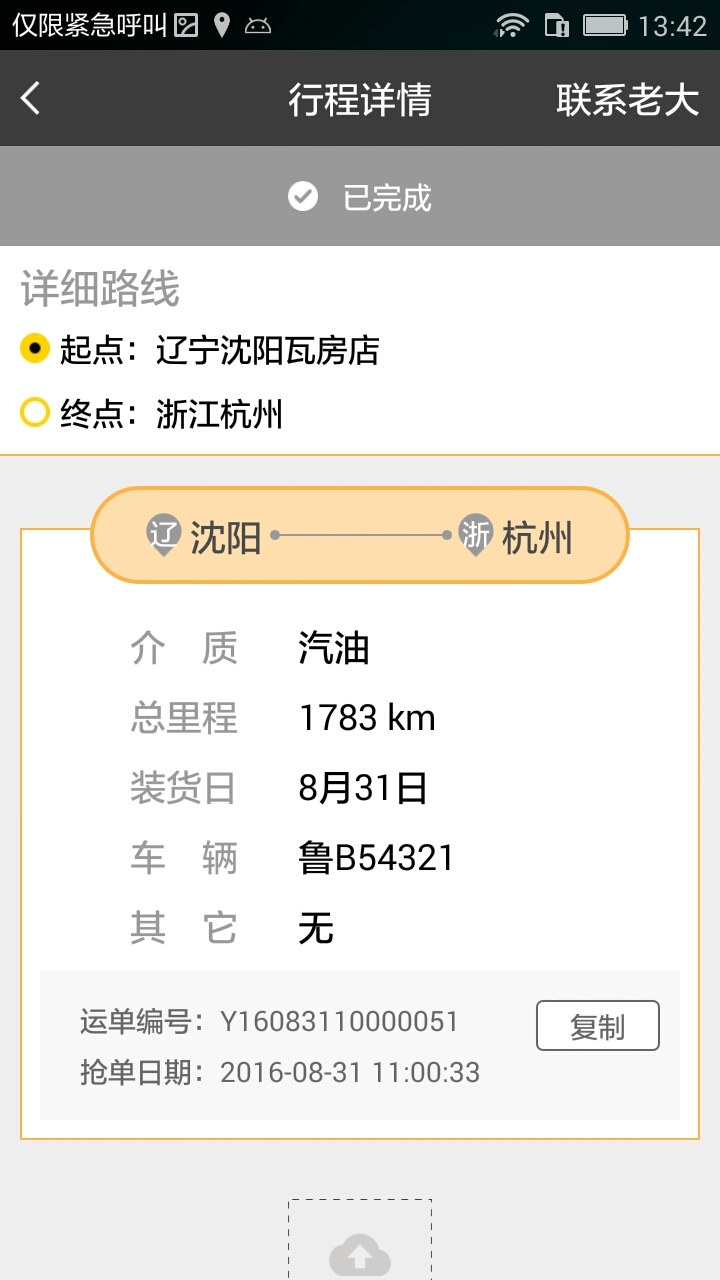Go back using the header arrow

[x=31, y=98]
